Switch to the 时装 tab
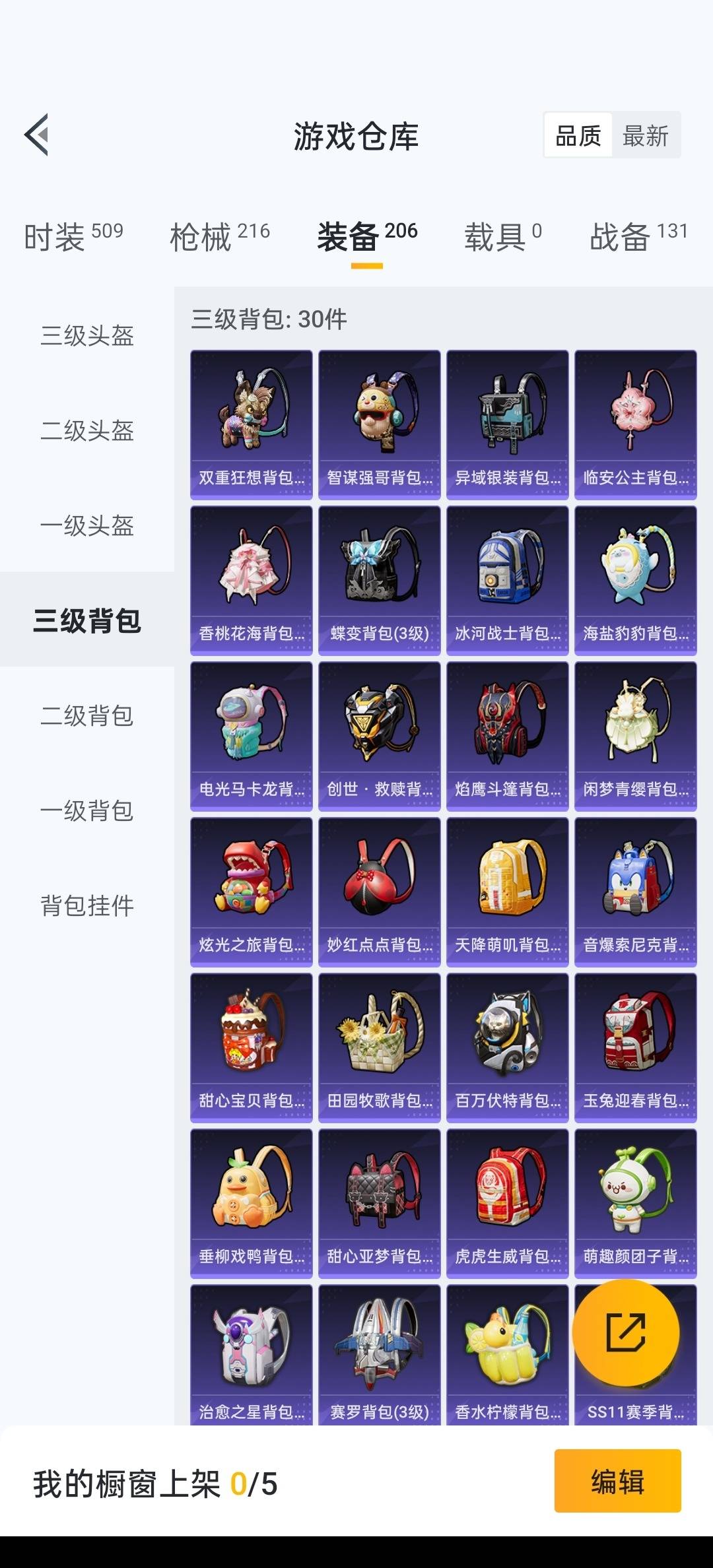This screenshot has height=1568, width=713. click(x=73, y=236)
